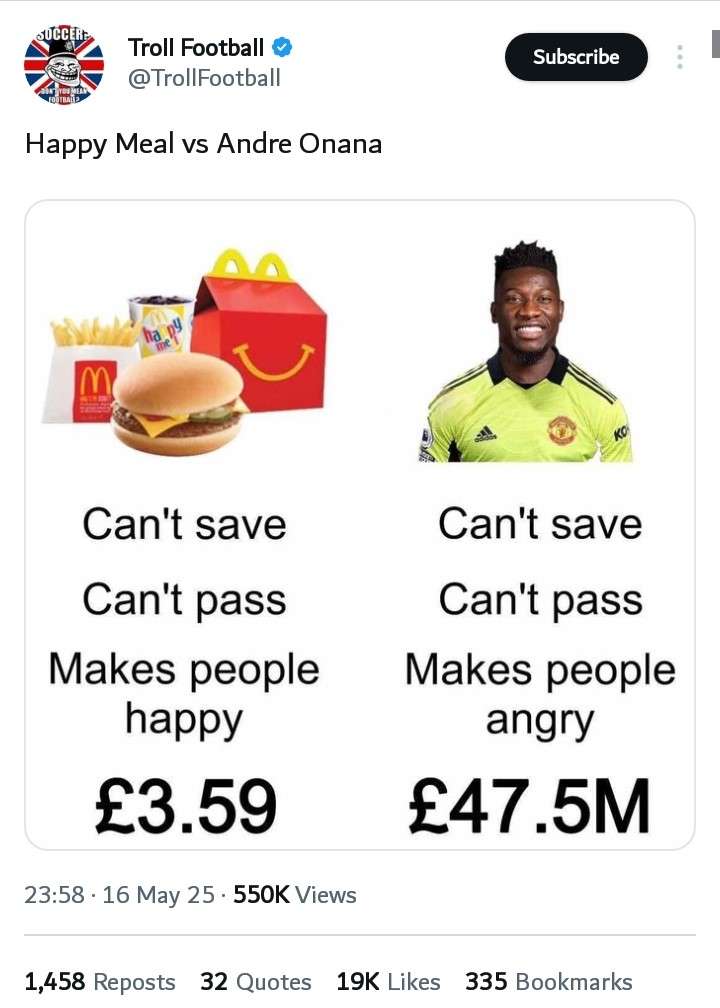Open the post's overflow menu

click(680, 57)
